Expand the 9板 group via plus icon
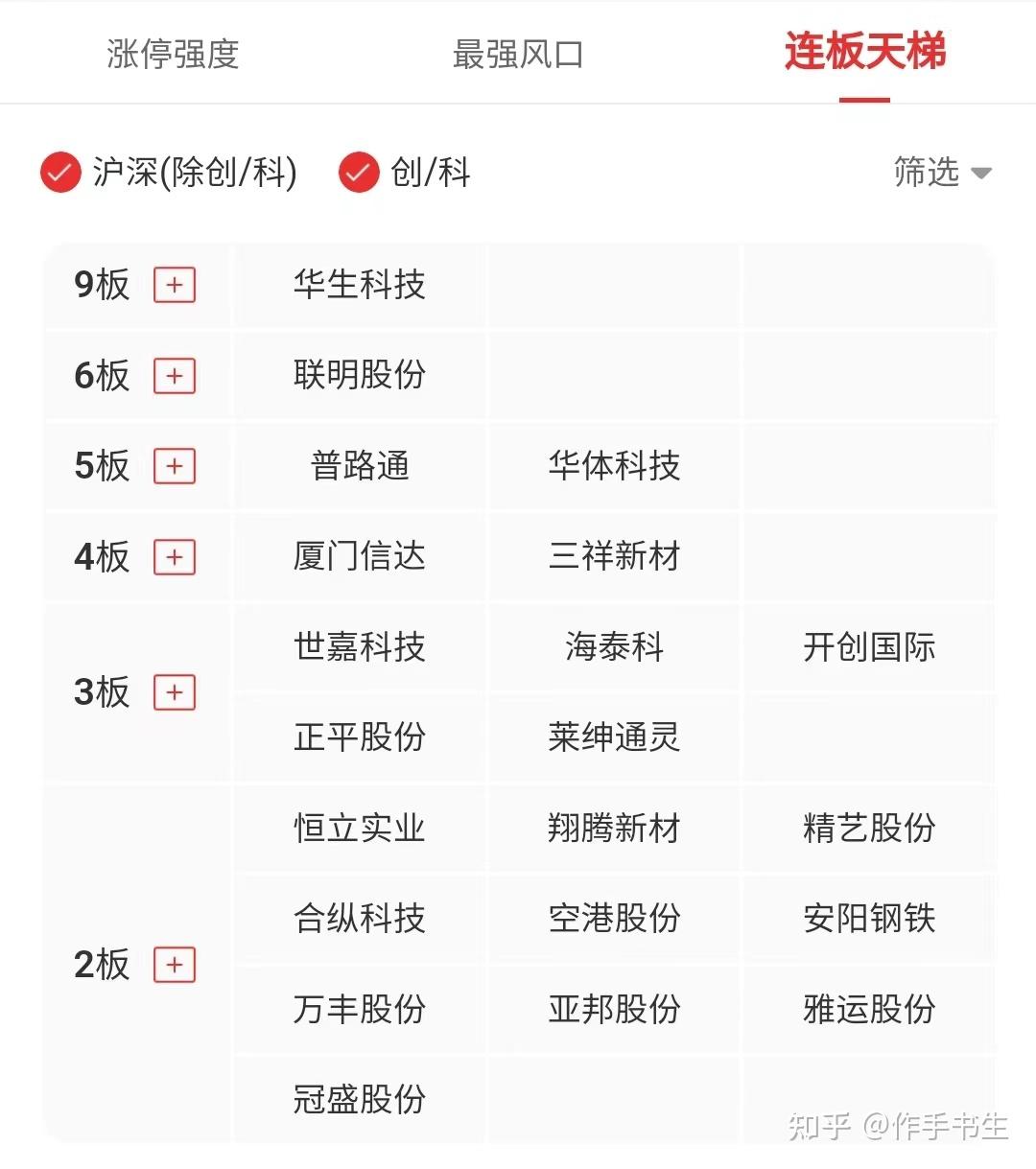This screenshot has height=1169, width=1036. (174, 285)
